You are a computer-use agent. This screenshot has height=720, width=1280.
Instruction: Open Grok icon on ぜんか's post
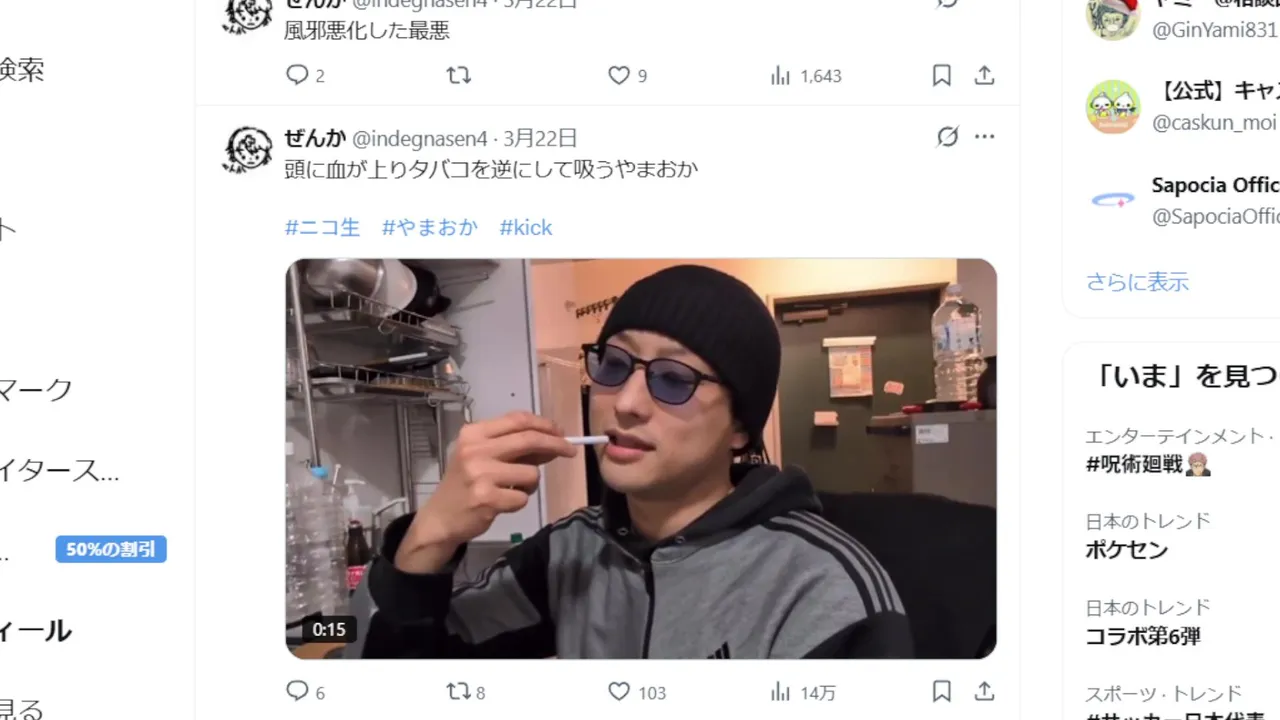point(947,137)
